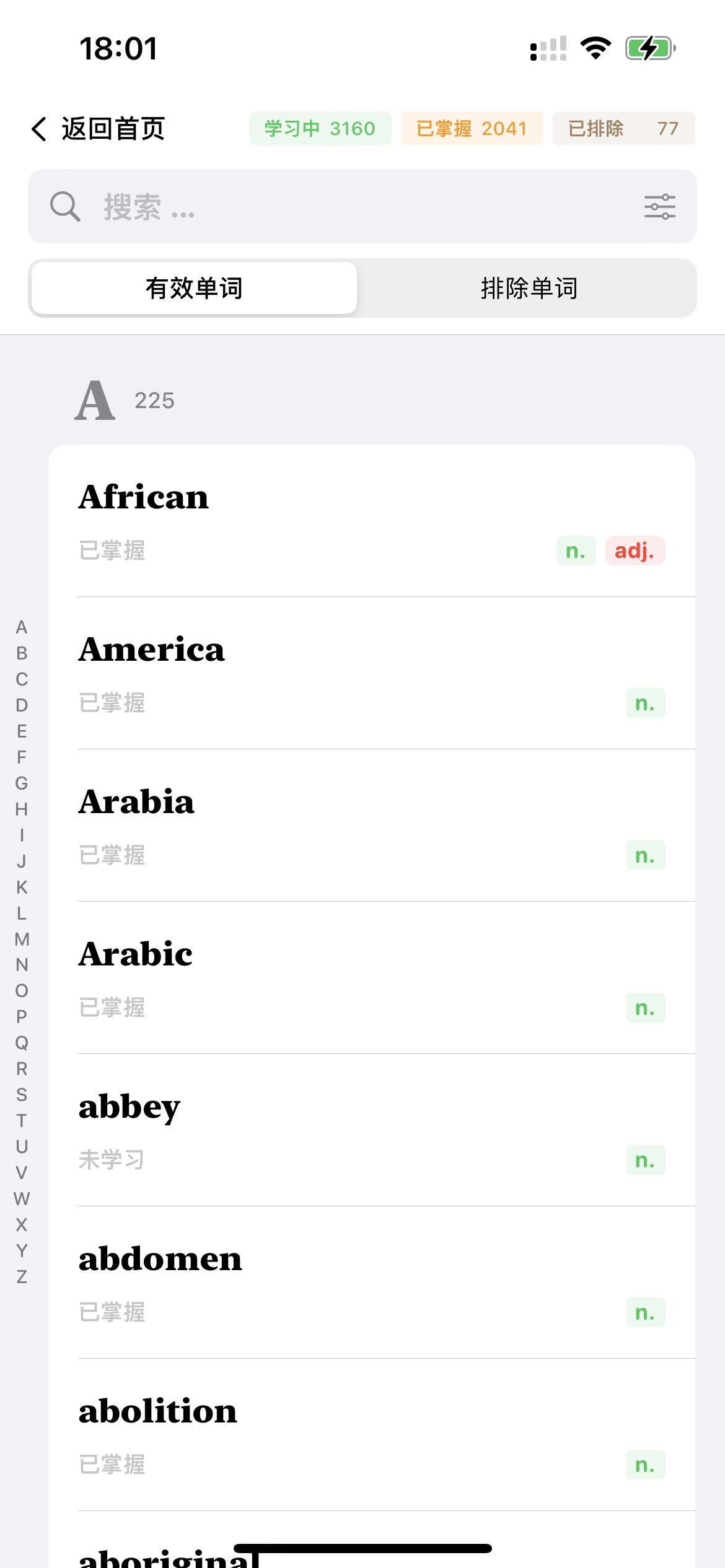
Task: Tap the 学习中 3160 chip
Action: tap(320, 129)
